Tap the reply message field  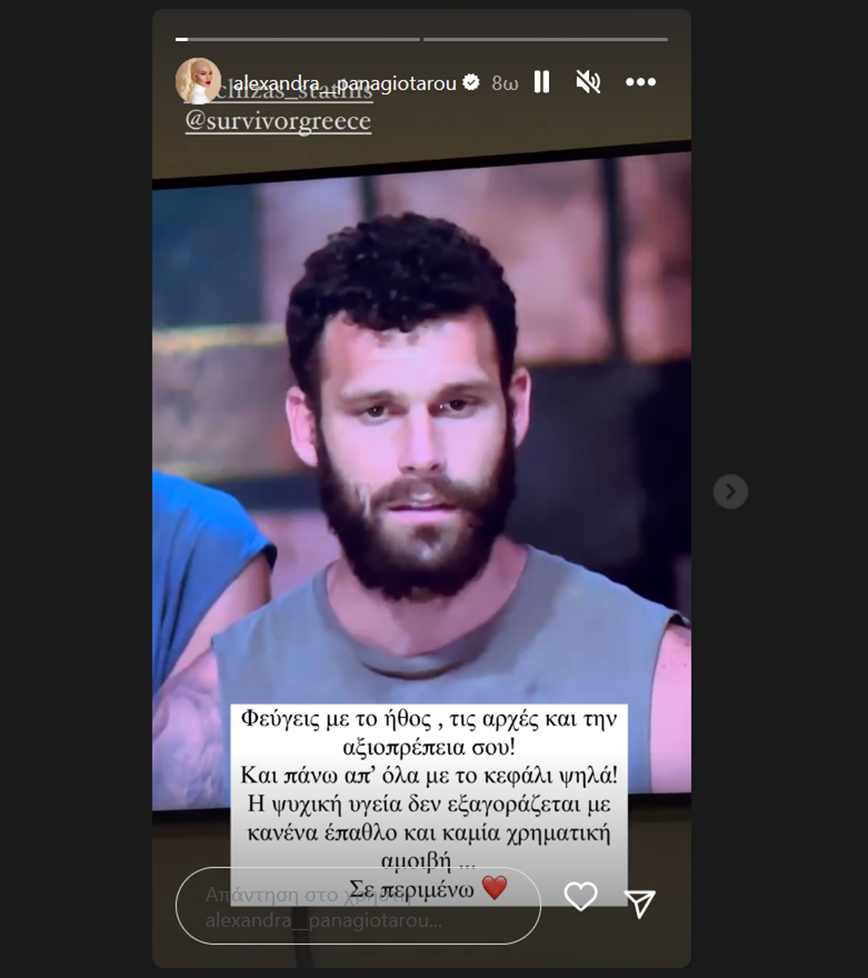click(x=357, y=905)
